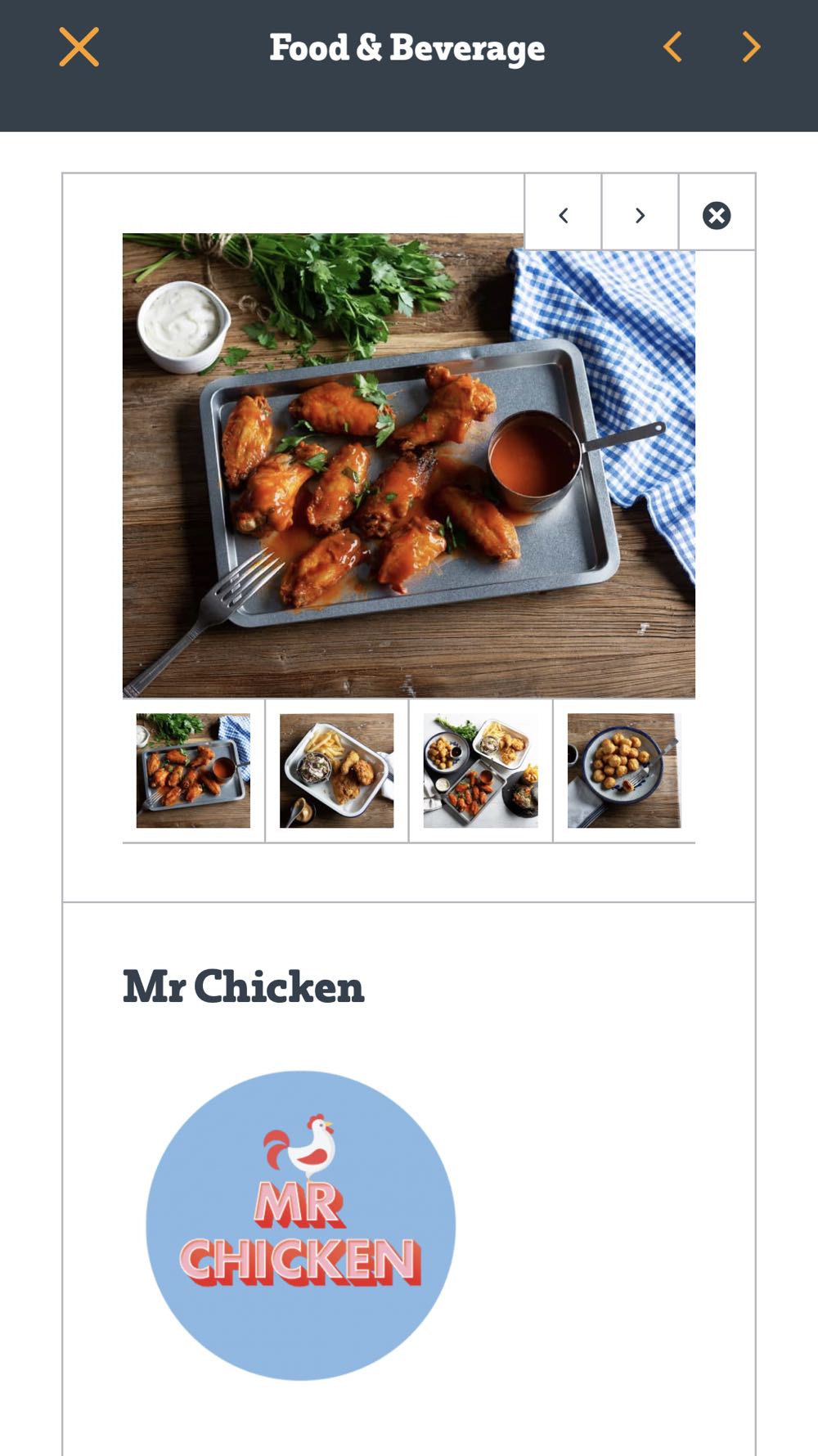The image size is (818, 1456).
Task: Select the assorted dishes spread thumbnail
Action: pyautogui.click(x=481, y=771)
